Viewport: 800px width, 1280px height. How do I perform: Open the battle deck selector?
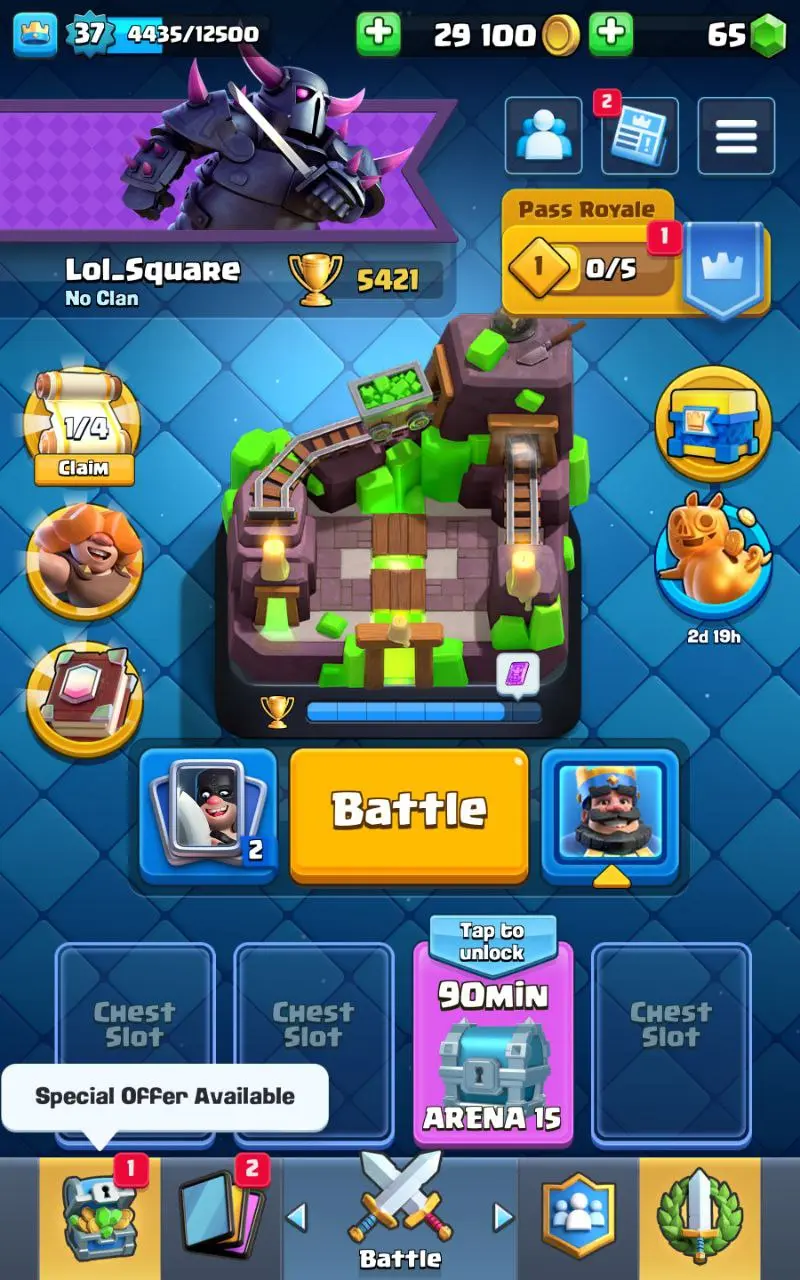(x=208, y=814)
